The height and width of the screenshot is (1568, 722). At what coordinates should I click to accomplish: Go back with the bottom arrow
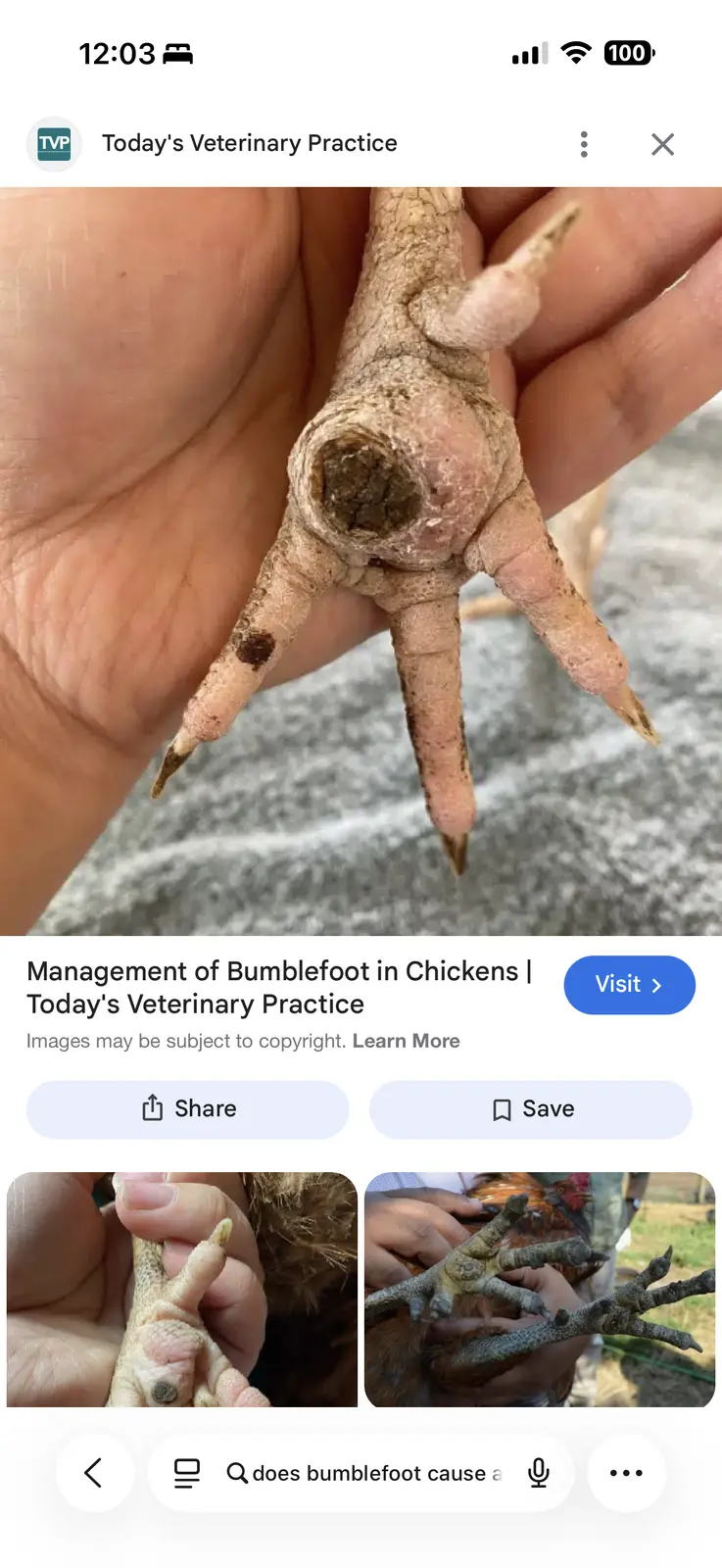tap(94, 1472)
